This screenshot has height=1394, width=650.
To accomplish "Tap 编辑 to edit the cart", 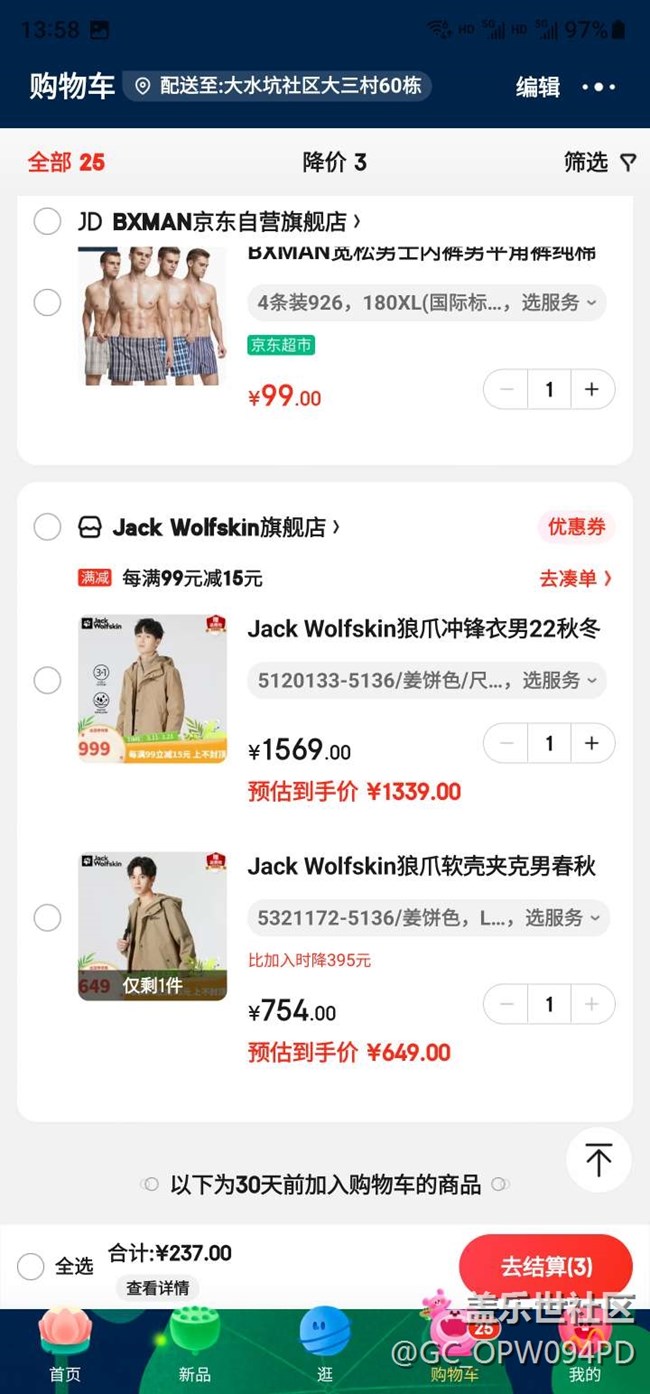I will 537,87.
